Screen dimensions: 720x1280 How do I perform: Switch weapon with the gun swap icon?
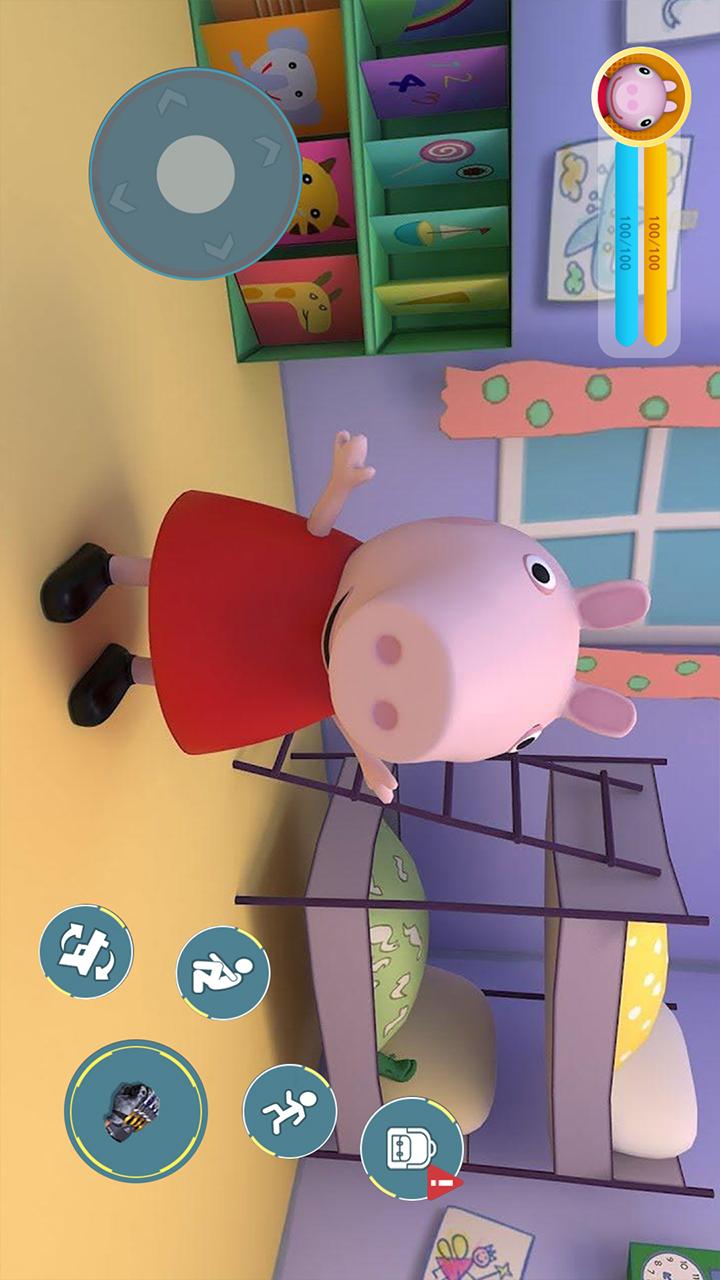pos(86,951)
